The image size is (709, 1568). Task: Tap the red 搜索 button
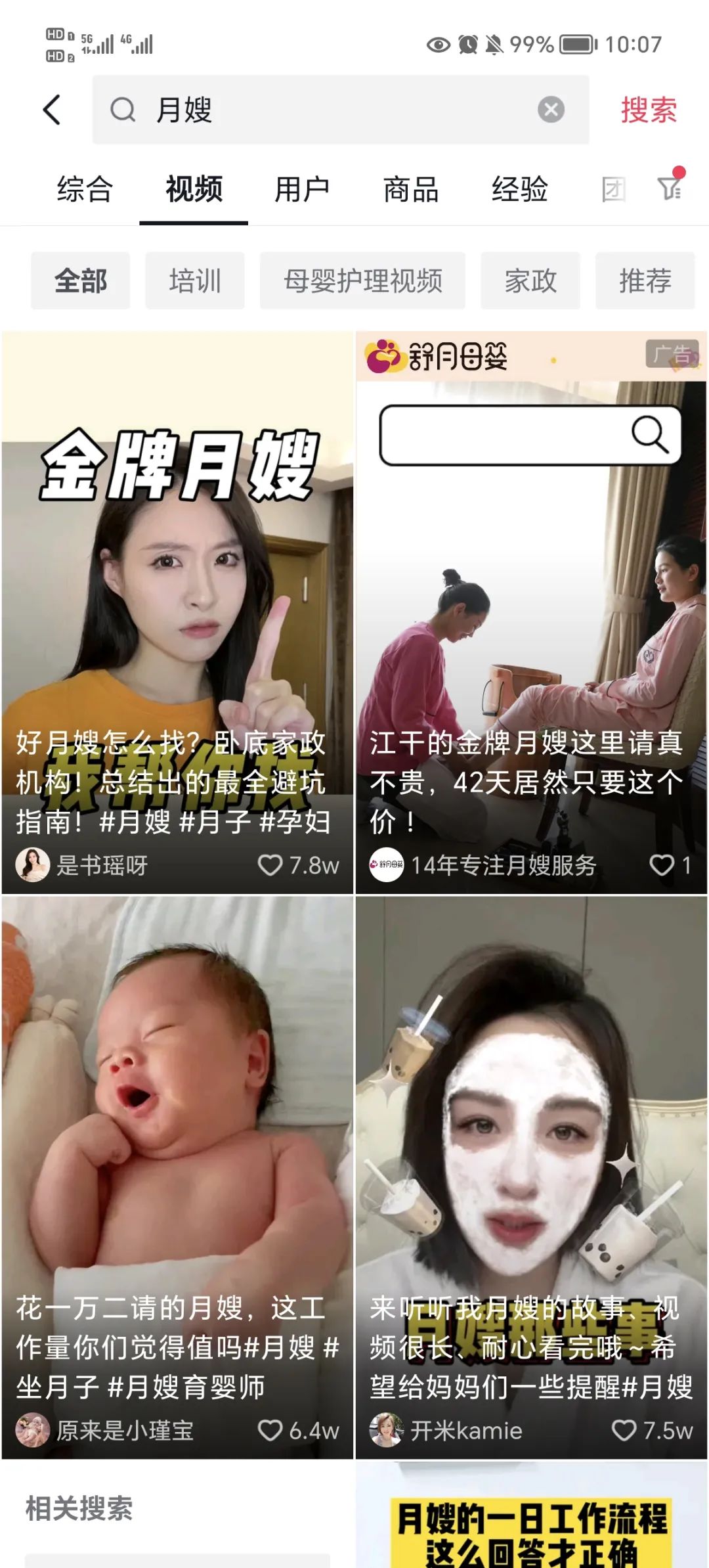coord(649,110)
